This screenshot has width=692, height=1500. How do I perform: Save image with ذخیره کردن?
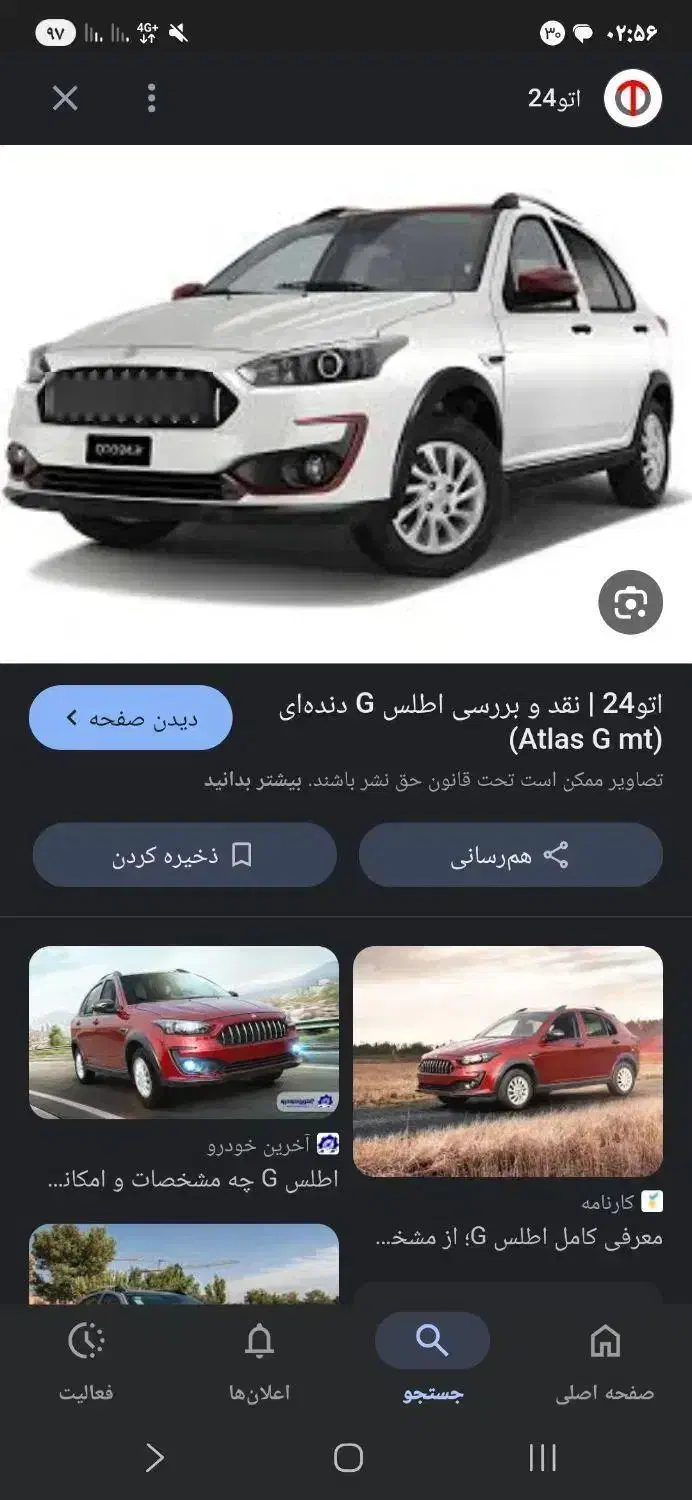[184, 856]
